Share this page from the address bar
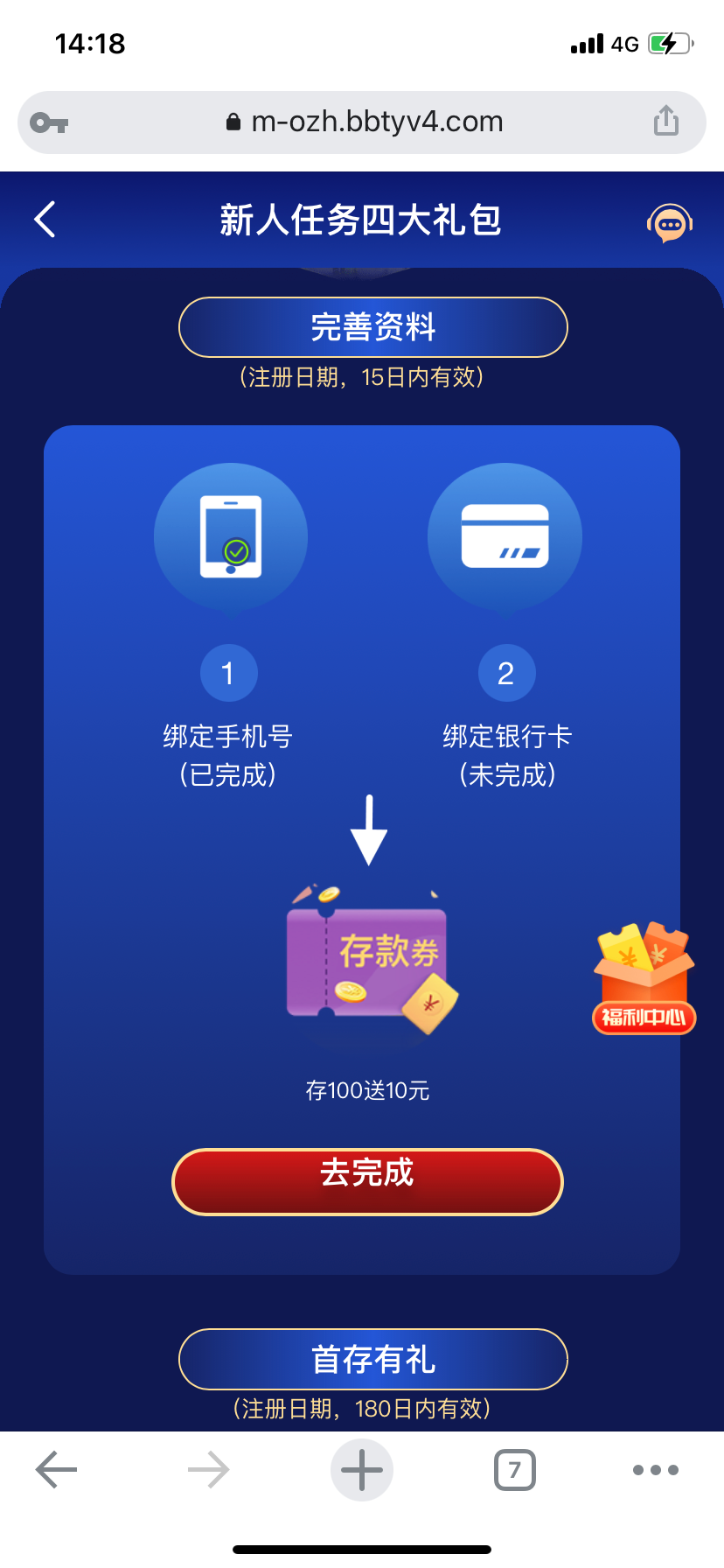Screen dimensions: 724x1568 (666, 122)
